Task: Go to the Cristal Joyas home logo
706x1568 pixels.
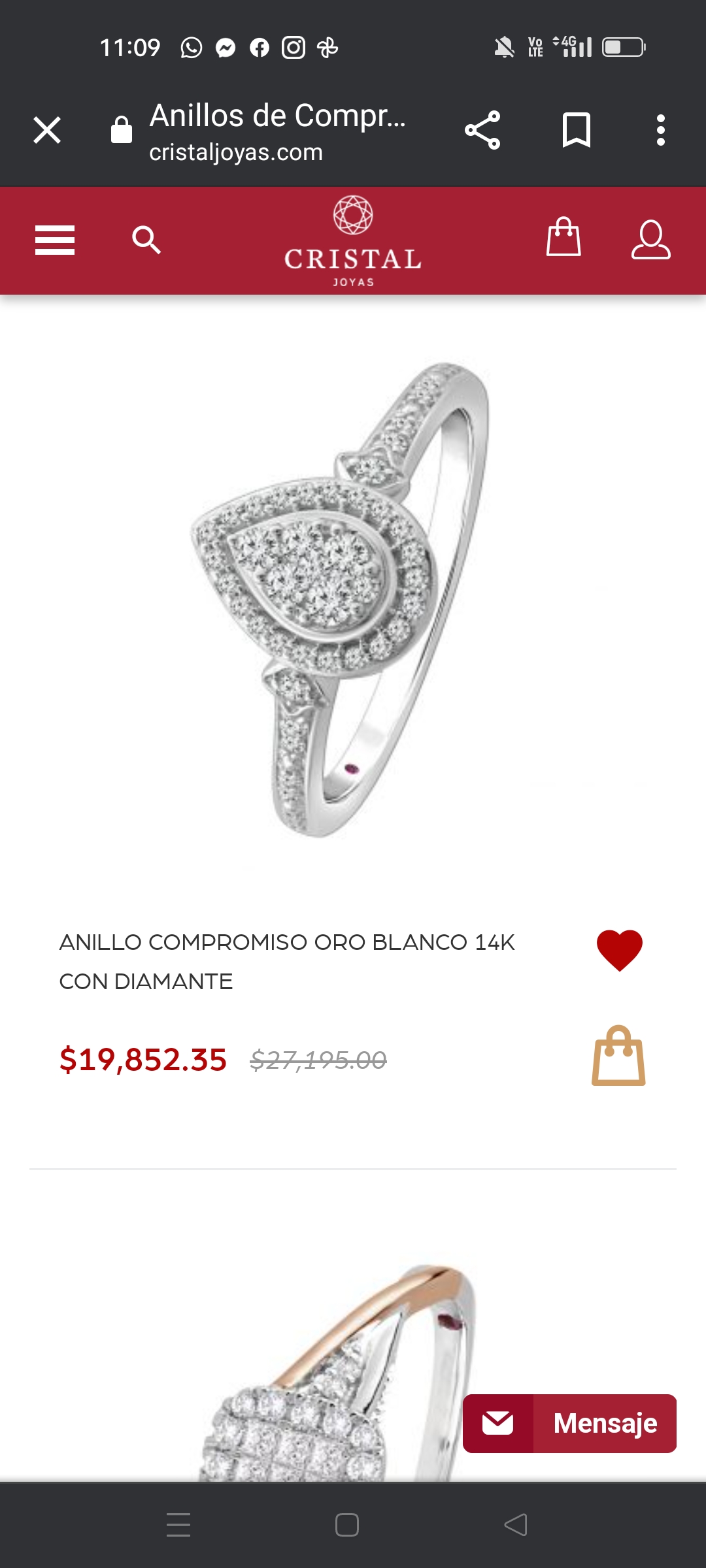Action: (353, 241)
